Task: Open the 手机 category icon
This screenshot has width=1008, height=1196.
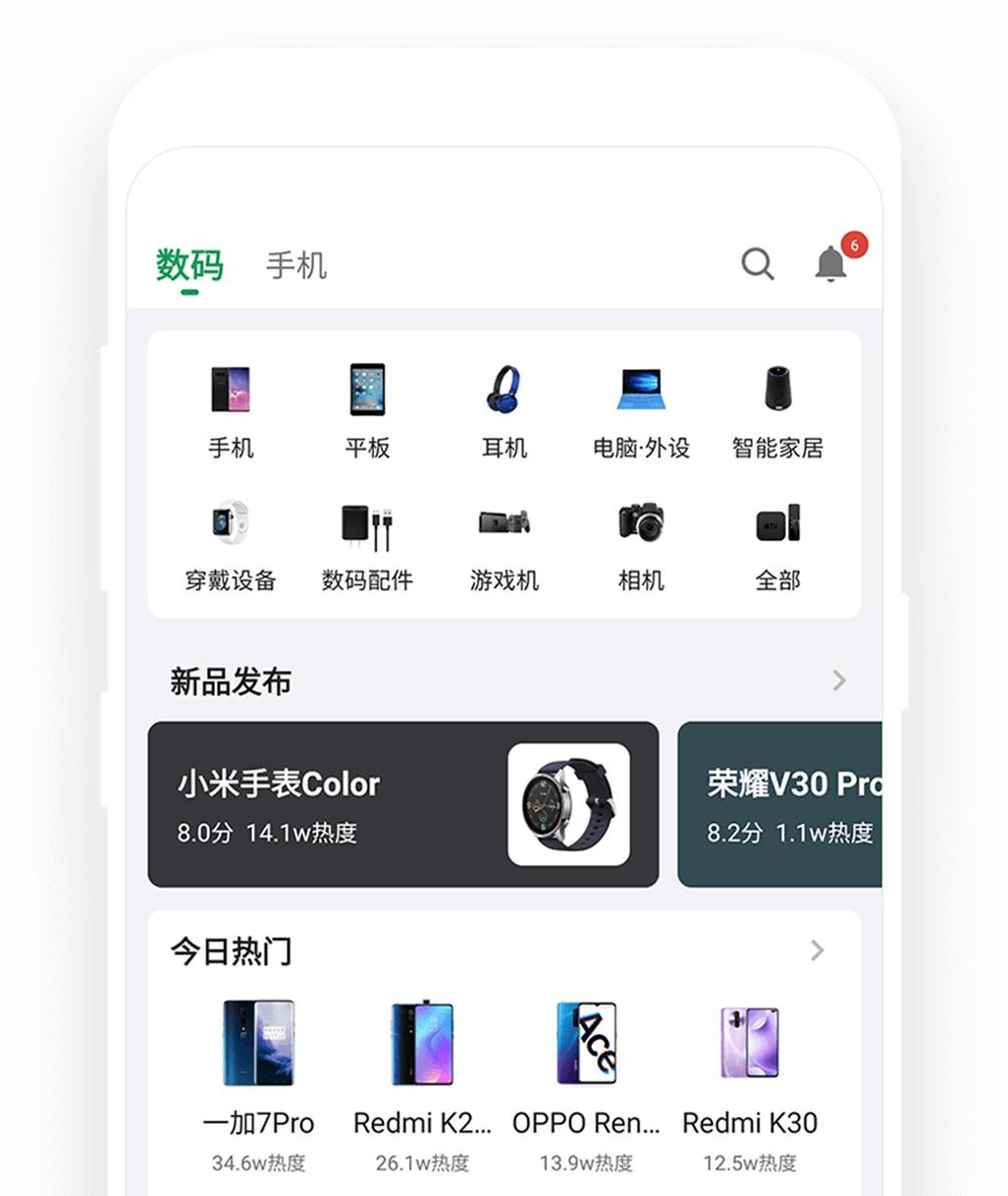Action: [x=231, y=391]
